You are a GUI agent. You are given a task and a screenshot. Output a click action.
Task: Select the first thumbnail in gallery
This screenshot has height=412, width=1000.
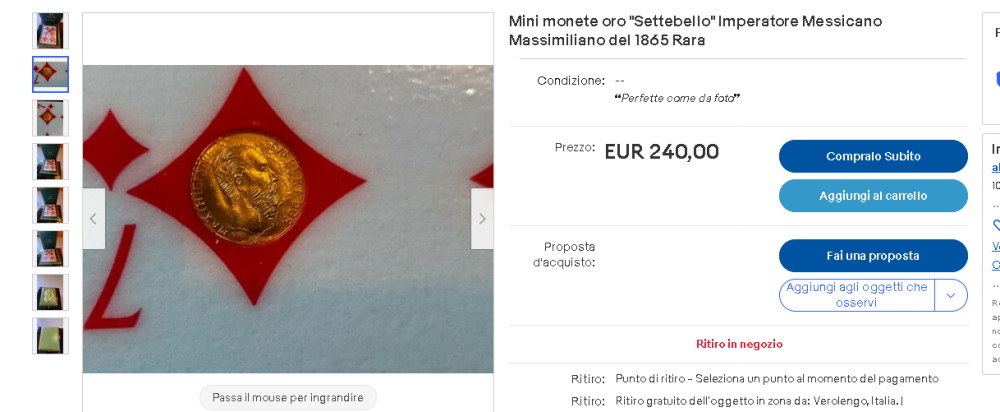point(50,31)
